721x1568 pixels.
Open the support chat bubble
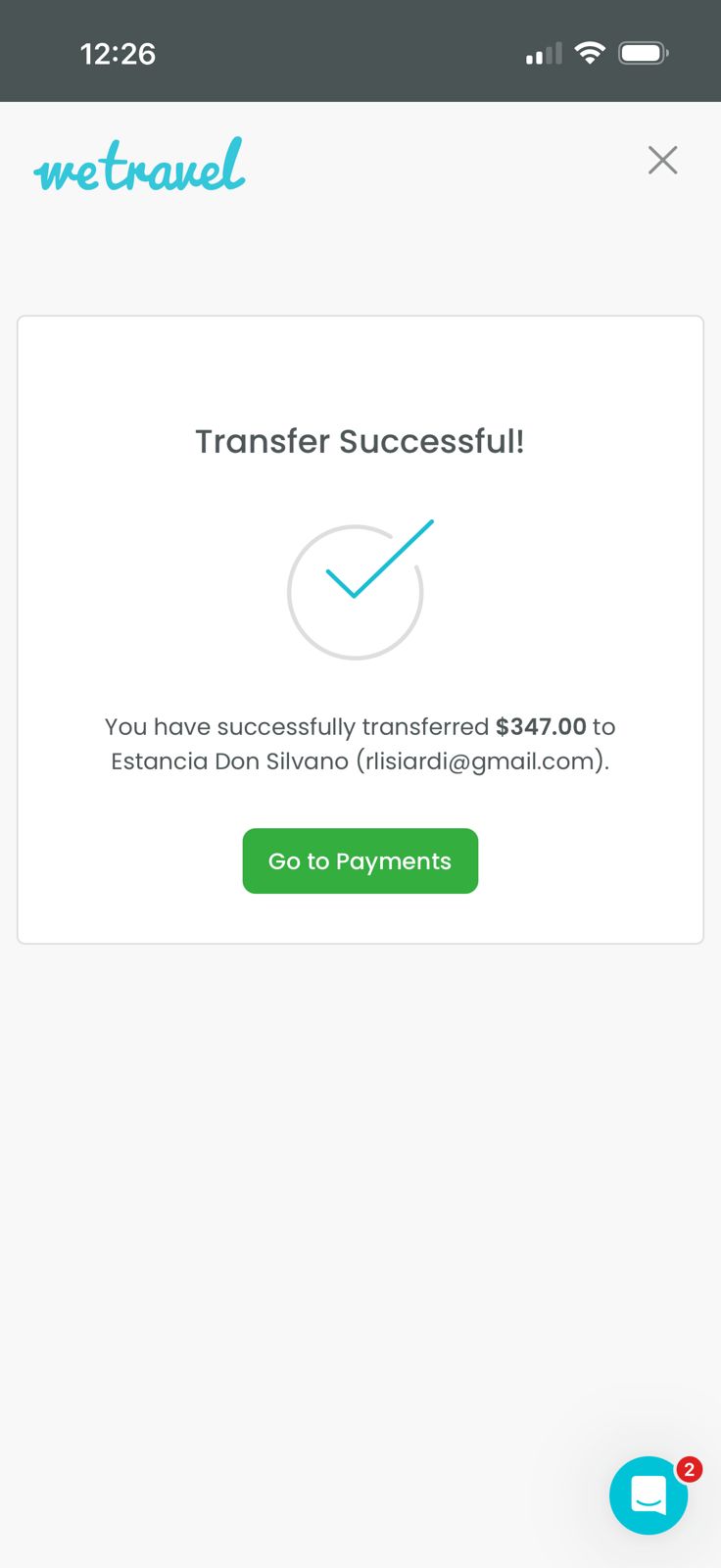click(x=649, y=1495)
